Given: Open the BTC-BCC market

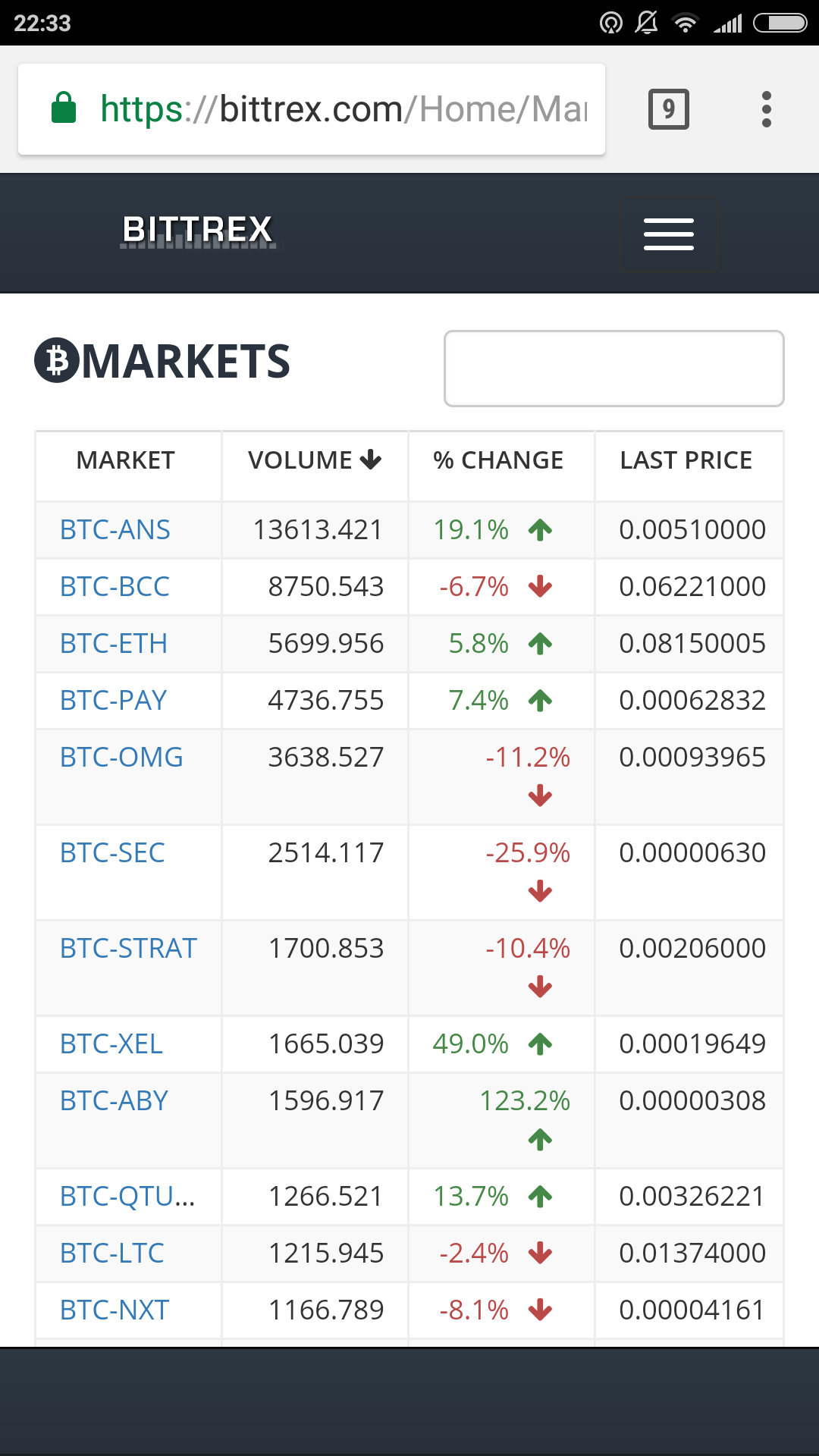Looking at the screenshot, I should (115, 586).
